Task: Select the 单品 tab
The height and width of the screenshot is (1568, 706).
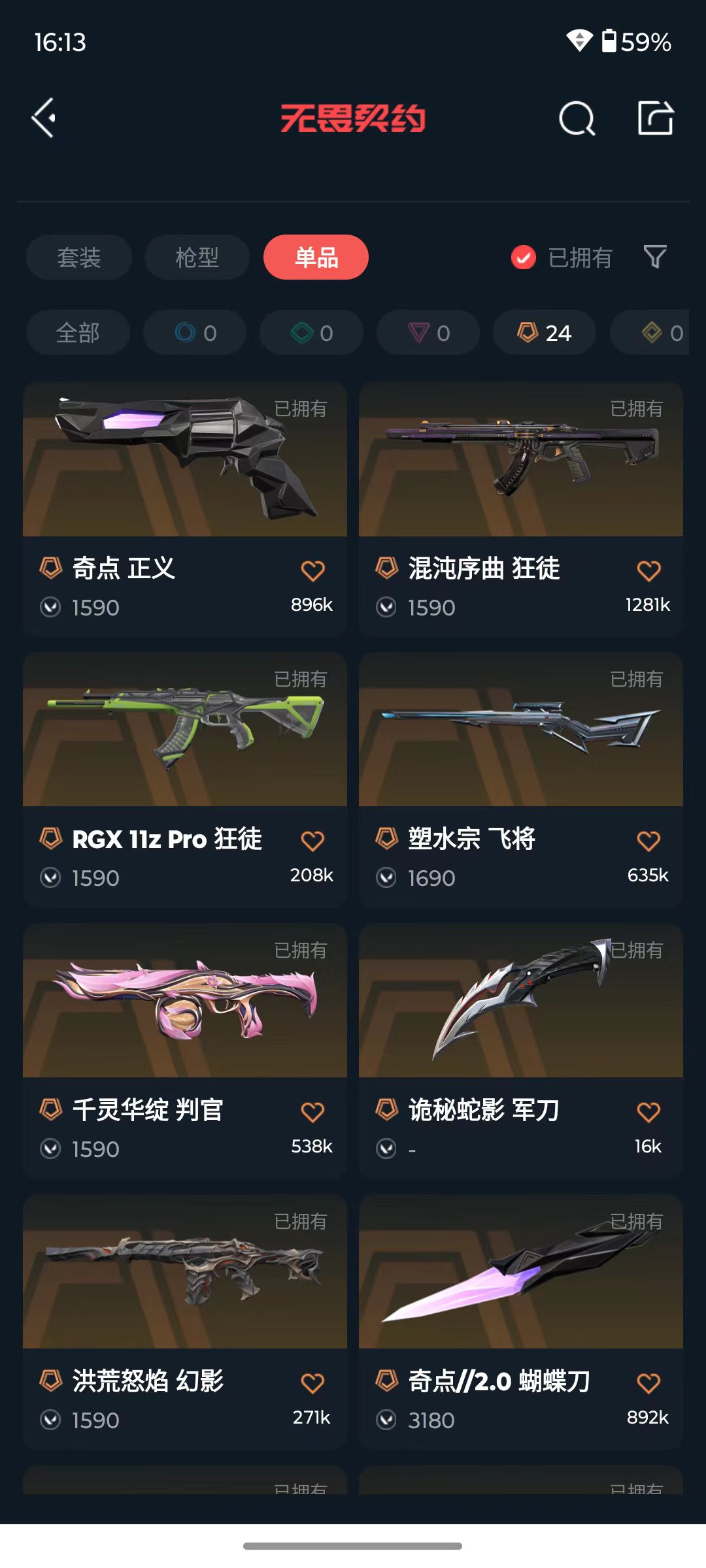Action: pyautogui.click(x=316, y=257)
